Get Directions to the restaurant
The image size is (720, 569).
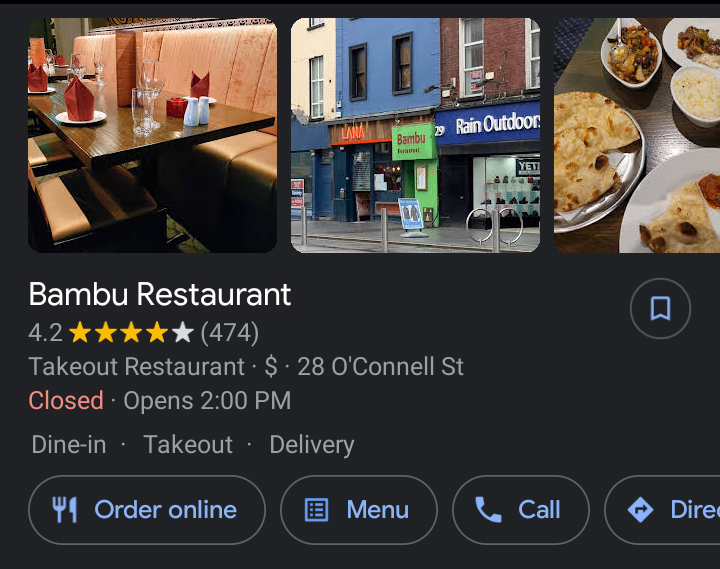tap(668, 510)
